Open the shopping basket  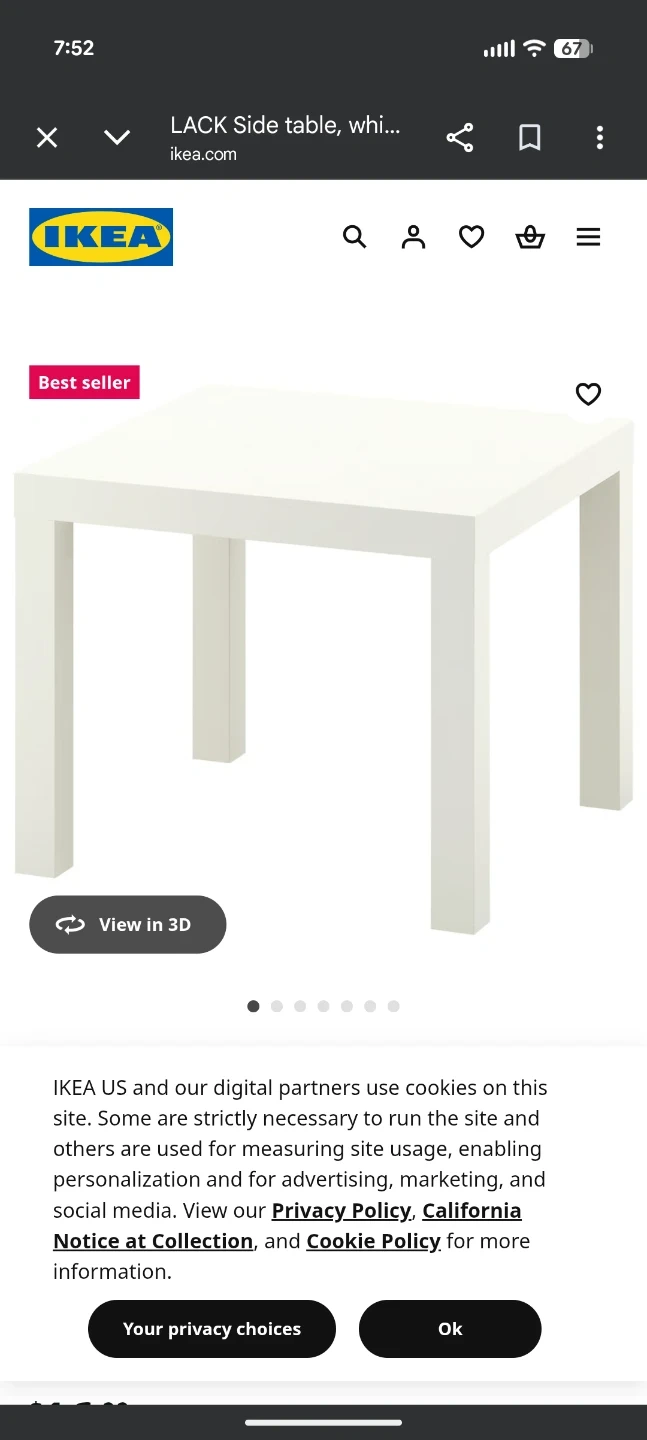pos(530,237)
